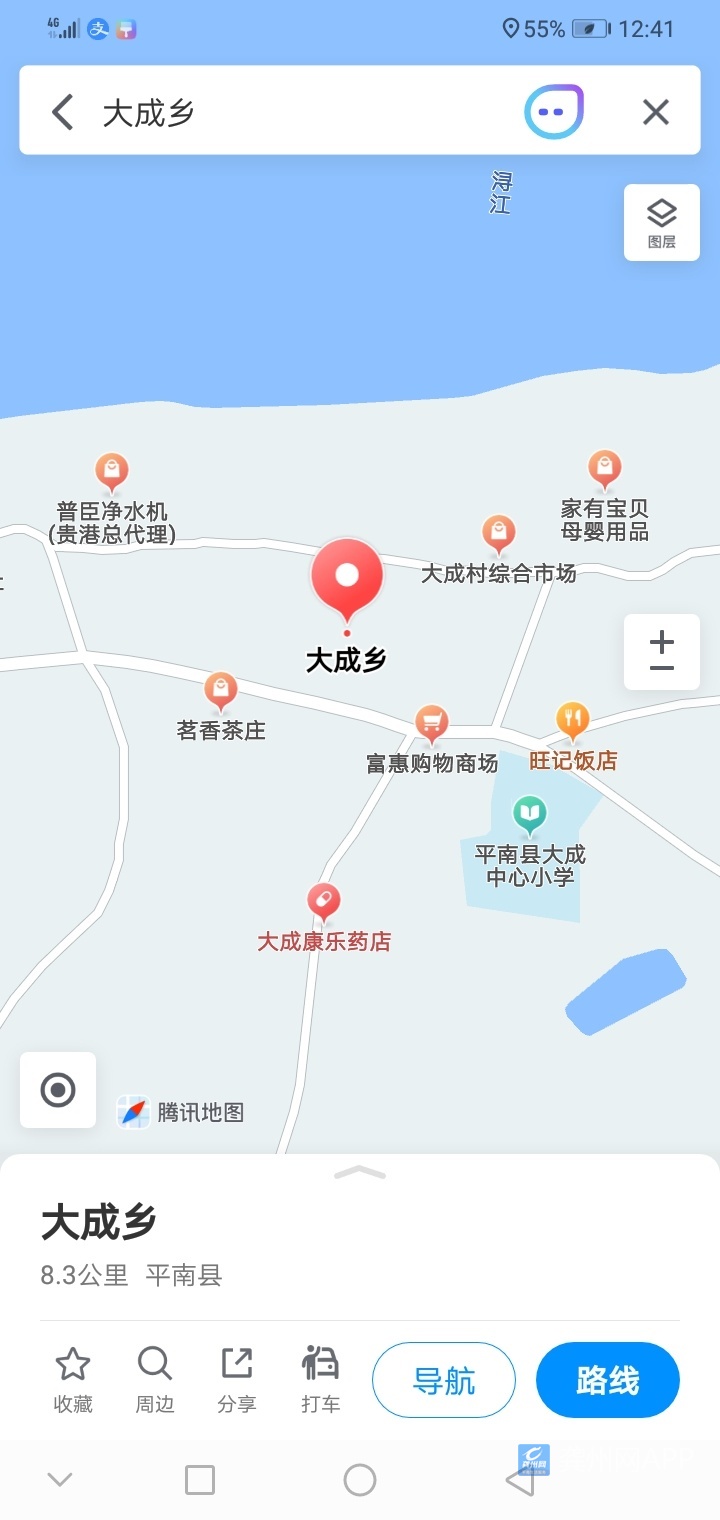Screen dimensions: 720x1520
Task: Search 周边 nearby places
Action: (x=155, y=1379)
